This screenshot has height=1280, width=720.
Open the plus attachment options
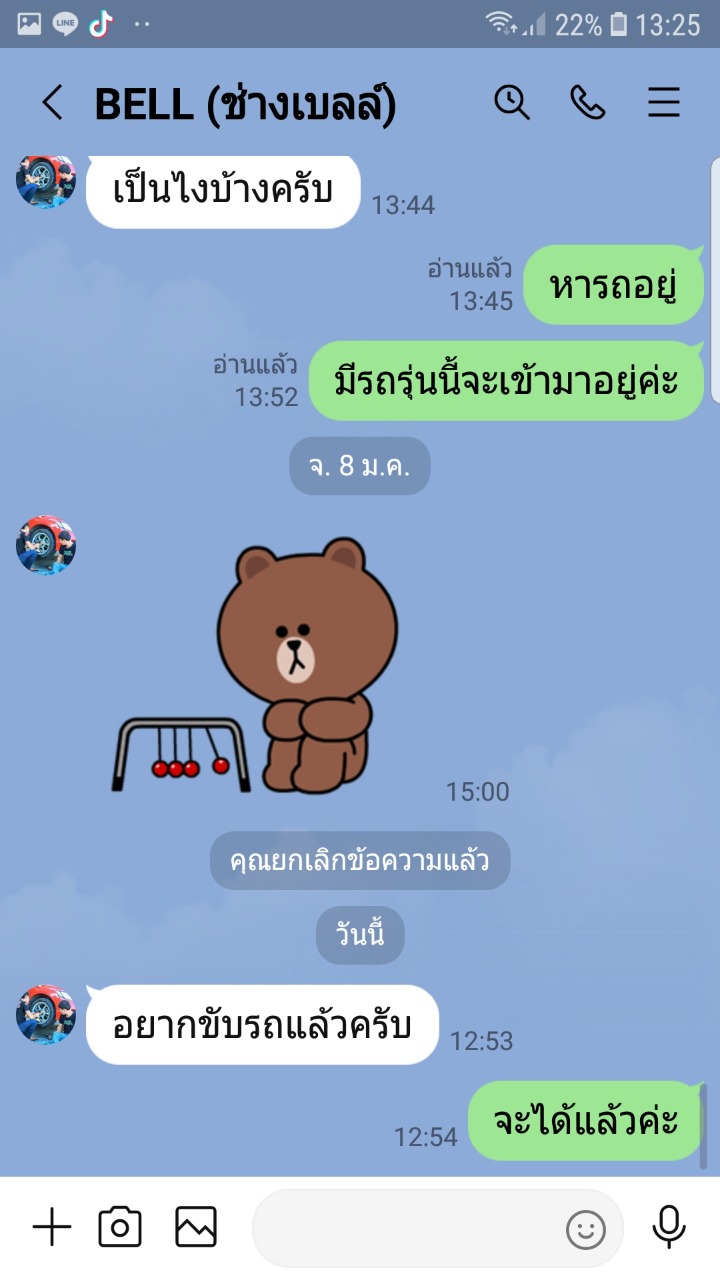click(x=52, y=1227)
